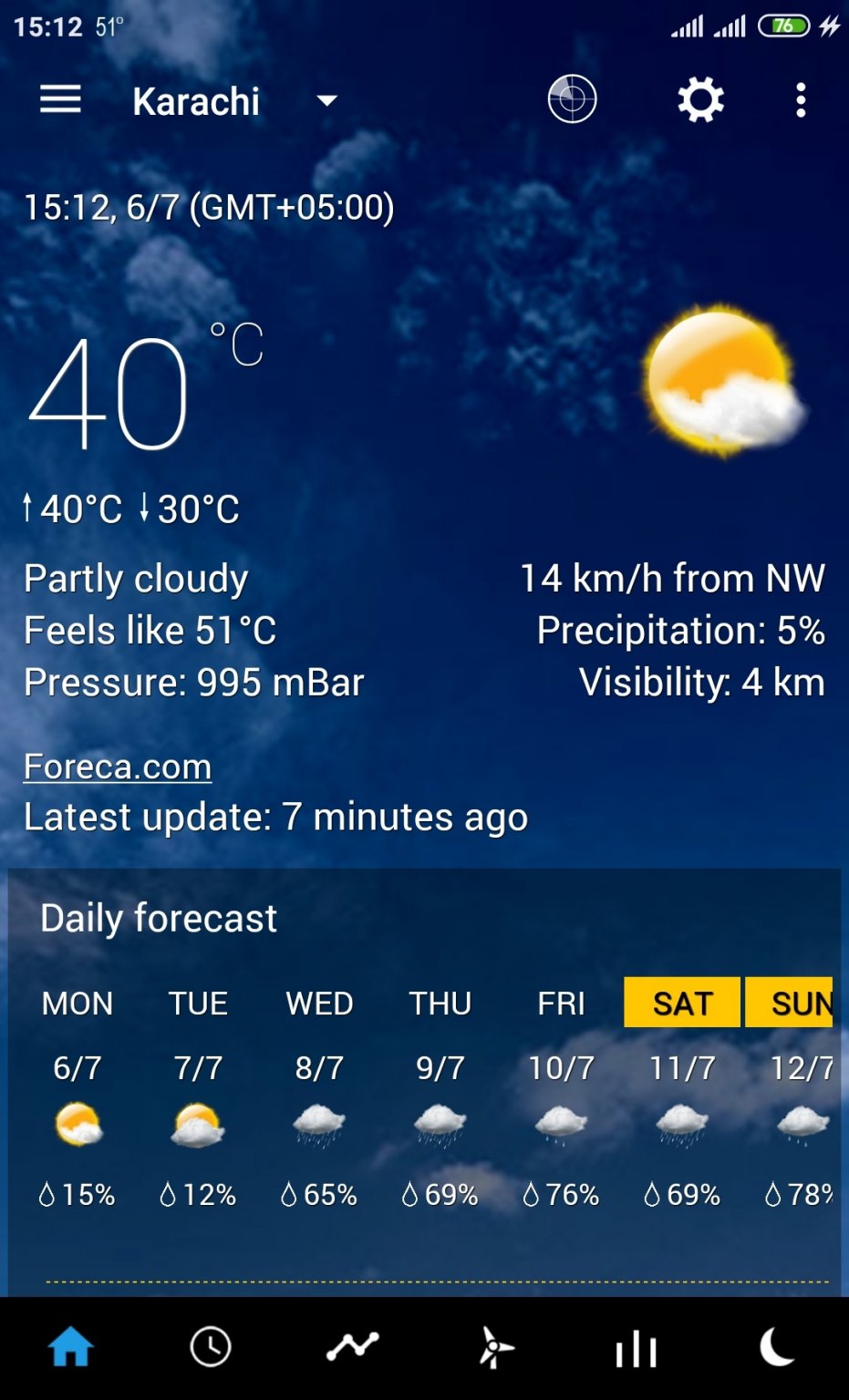Screen dimensions: 849x1400
Task: Switch to the hourly forecast clock tab
Action: (x=211, y=1347)
